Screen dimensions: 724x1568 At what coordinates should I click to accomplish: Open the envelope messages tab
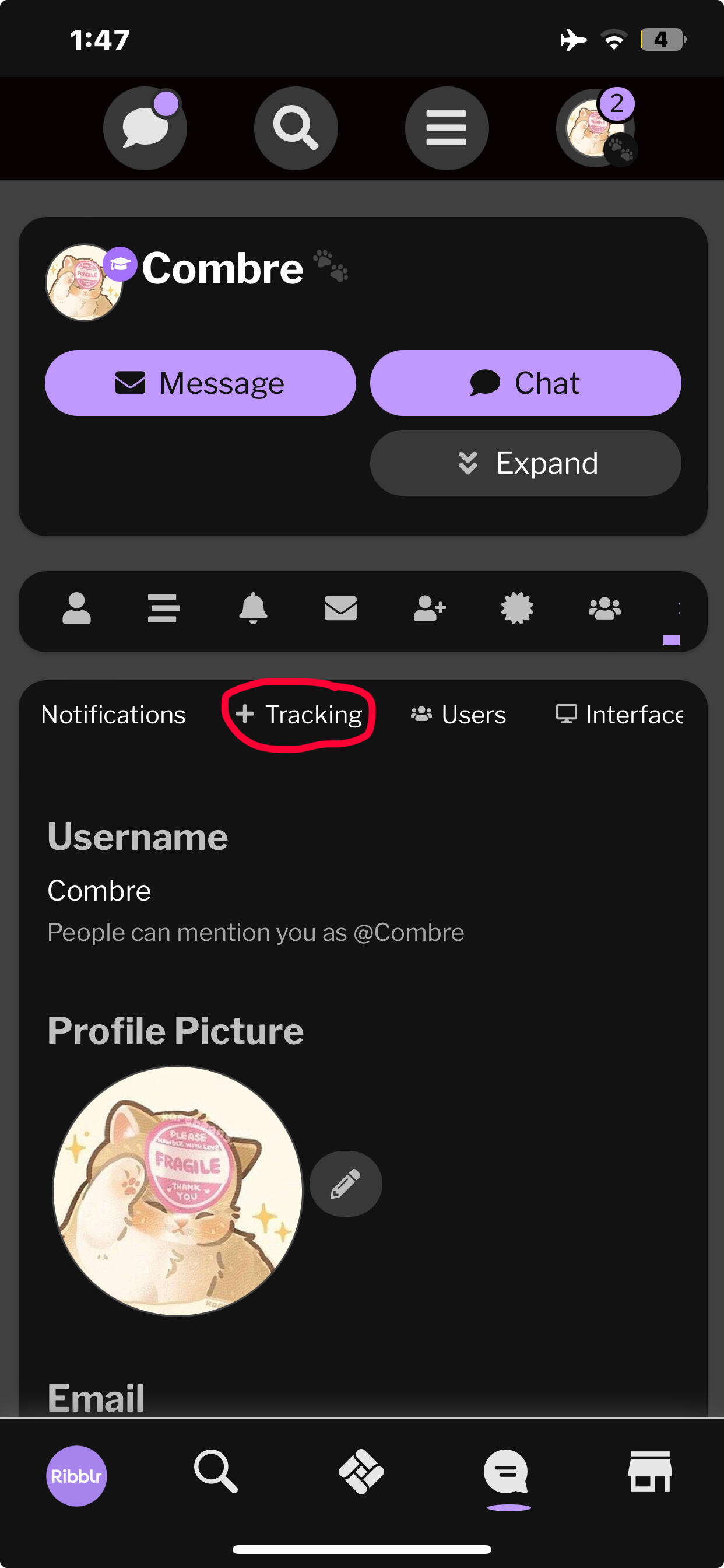340,608
